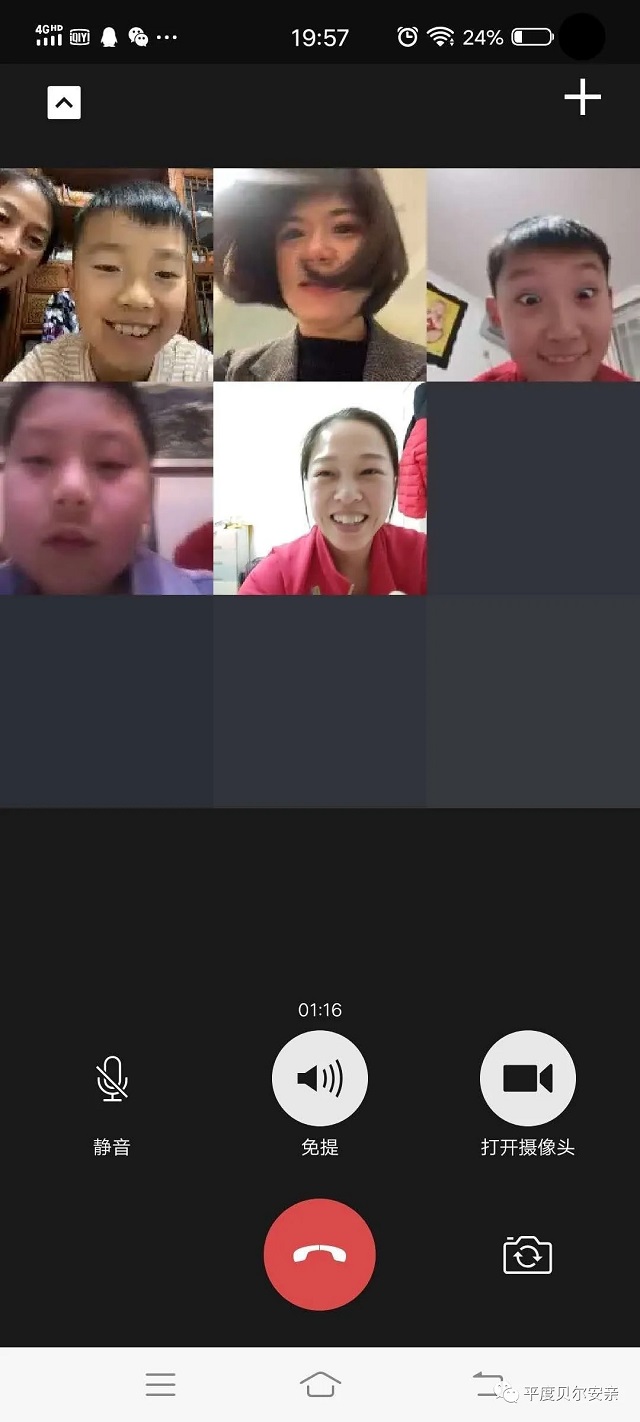Go to the system home screen
This screenshot has width=640, height=1422.
320,1384
